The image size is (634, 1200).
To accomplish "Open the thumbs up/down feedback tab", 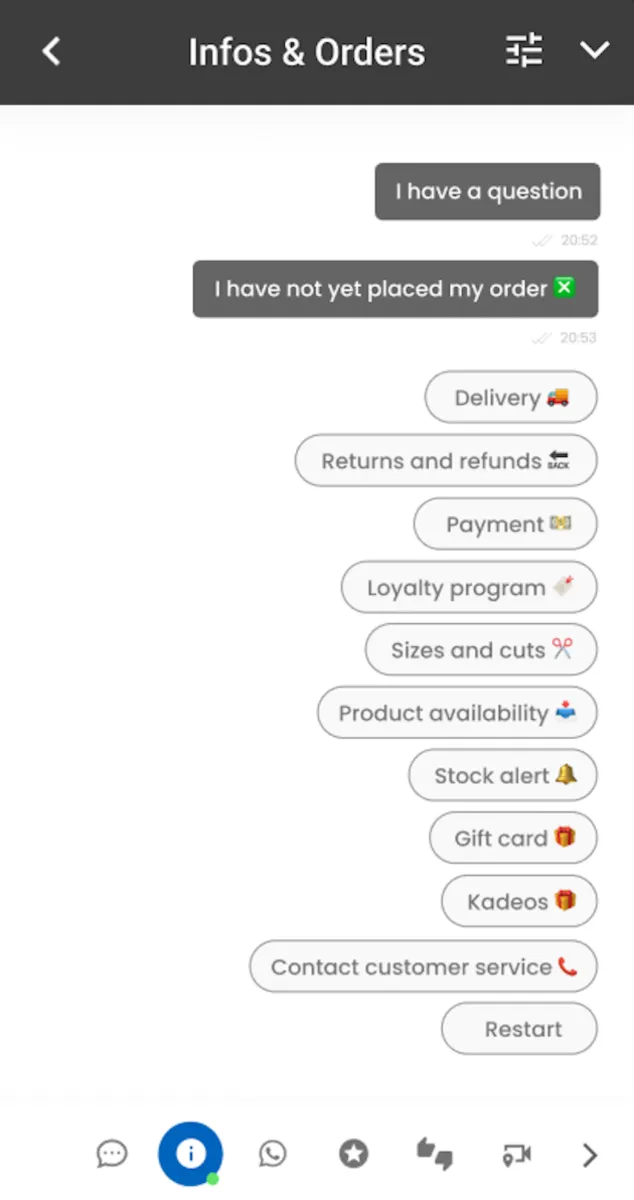I will 434,1154.
